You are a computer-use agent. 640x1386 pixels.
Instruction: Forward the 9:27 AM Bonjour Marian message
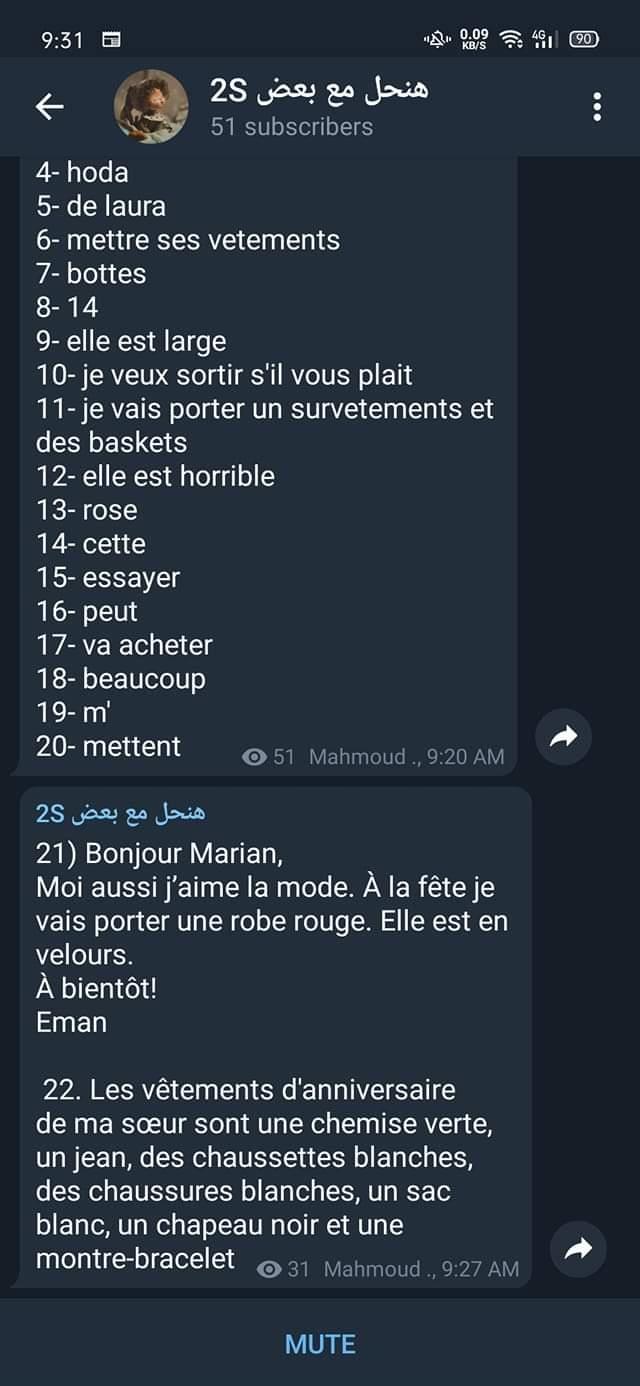tap(579, 1248)
